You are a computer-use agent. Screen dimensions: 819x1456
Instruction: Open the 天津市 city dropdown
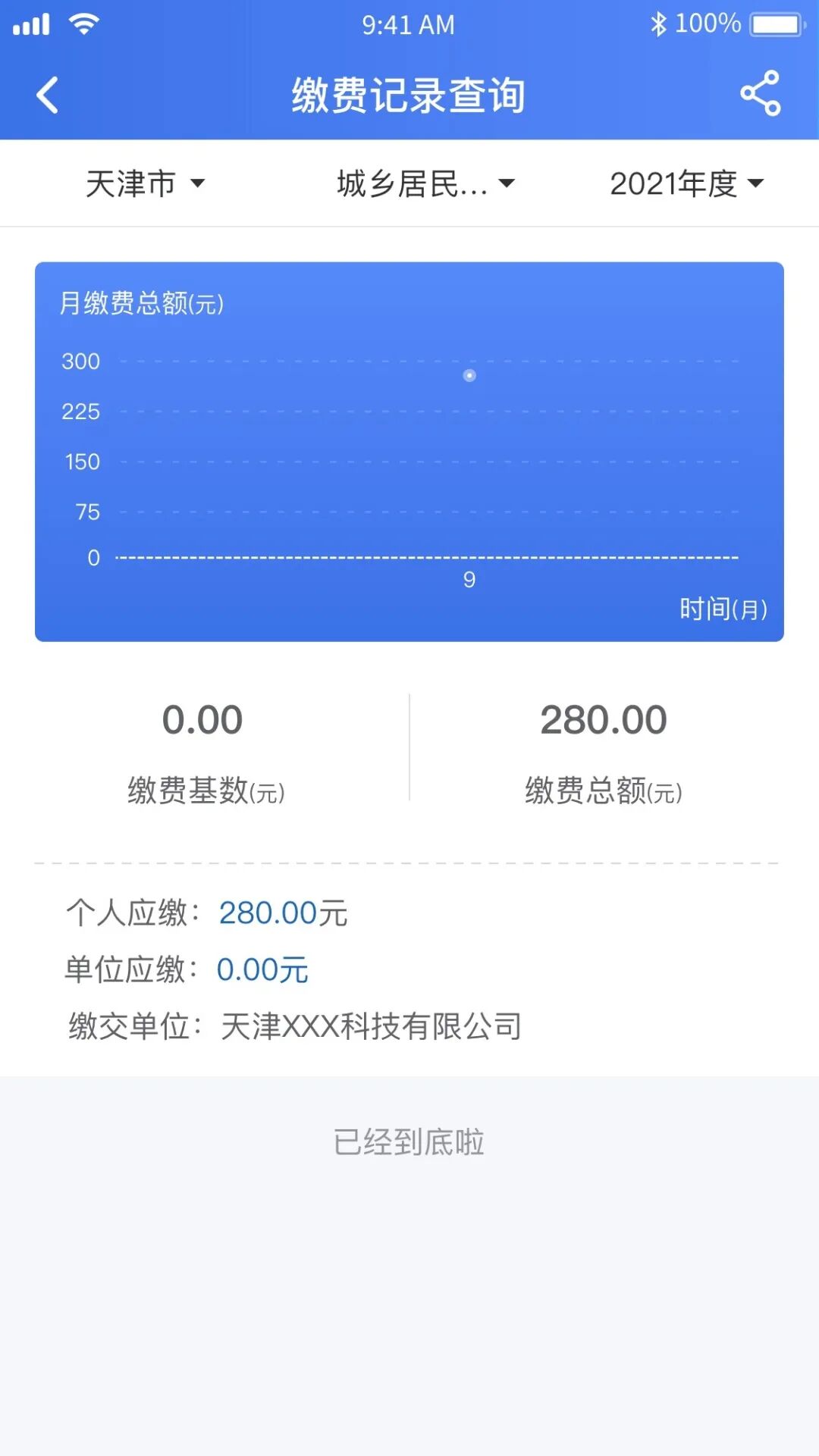(145, 183)
